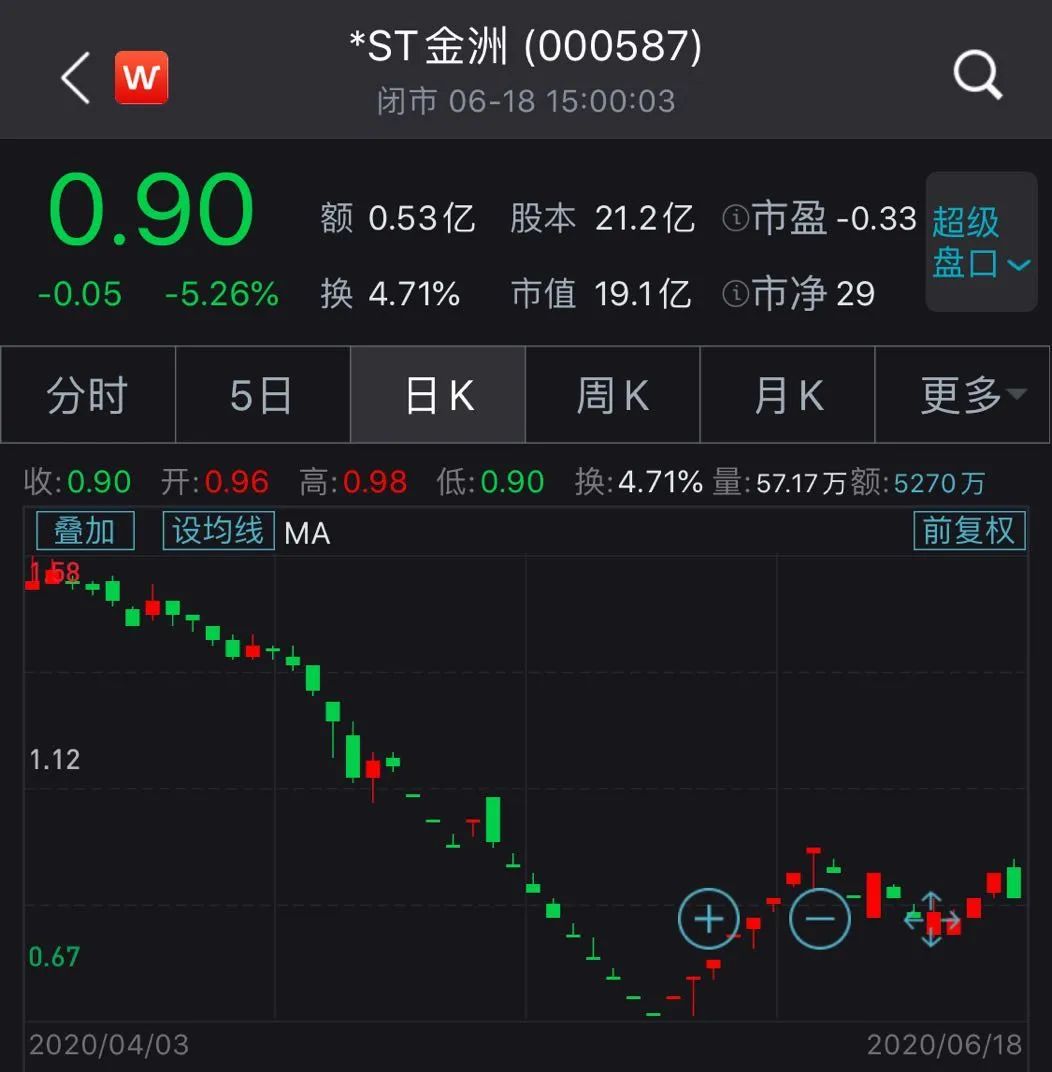Change the 前复权 adjustment mode
Screen dimensions: 1052x1072
coord(968,531)
